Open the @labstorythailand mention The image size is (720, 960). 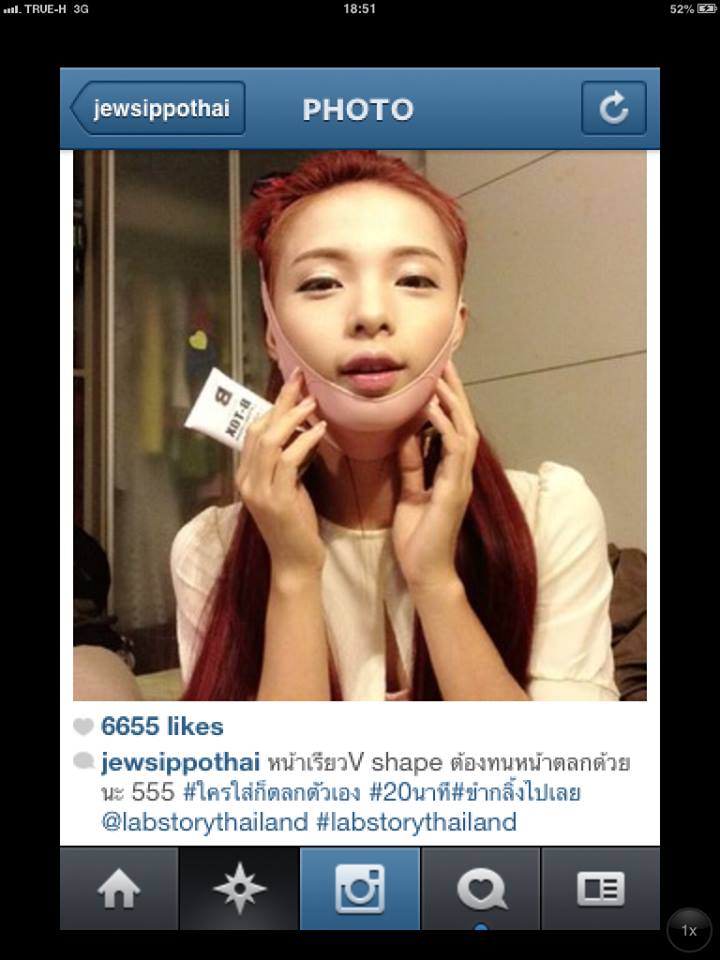pos(204,823)
